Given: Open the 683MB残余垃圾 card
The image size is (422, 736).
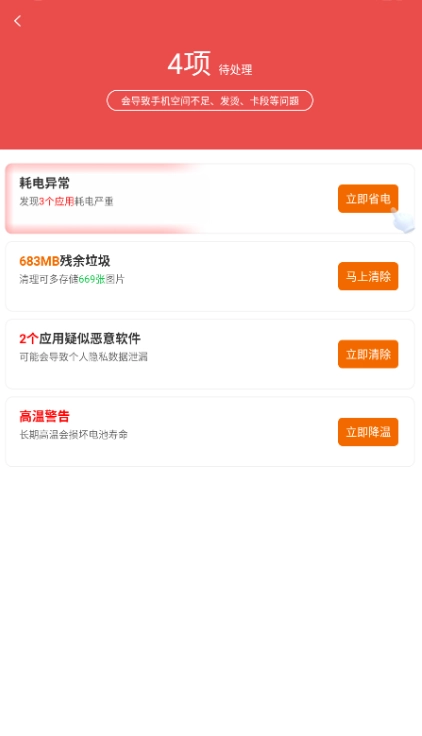Looking at the screenshot, I should click(210, 276).
